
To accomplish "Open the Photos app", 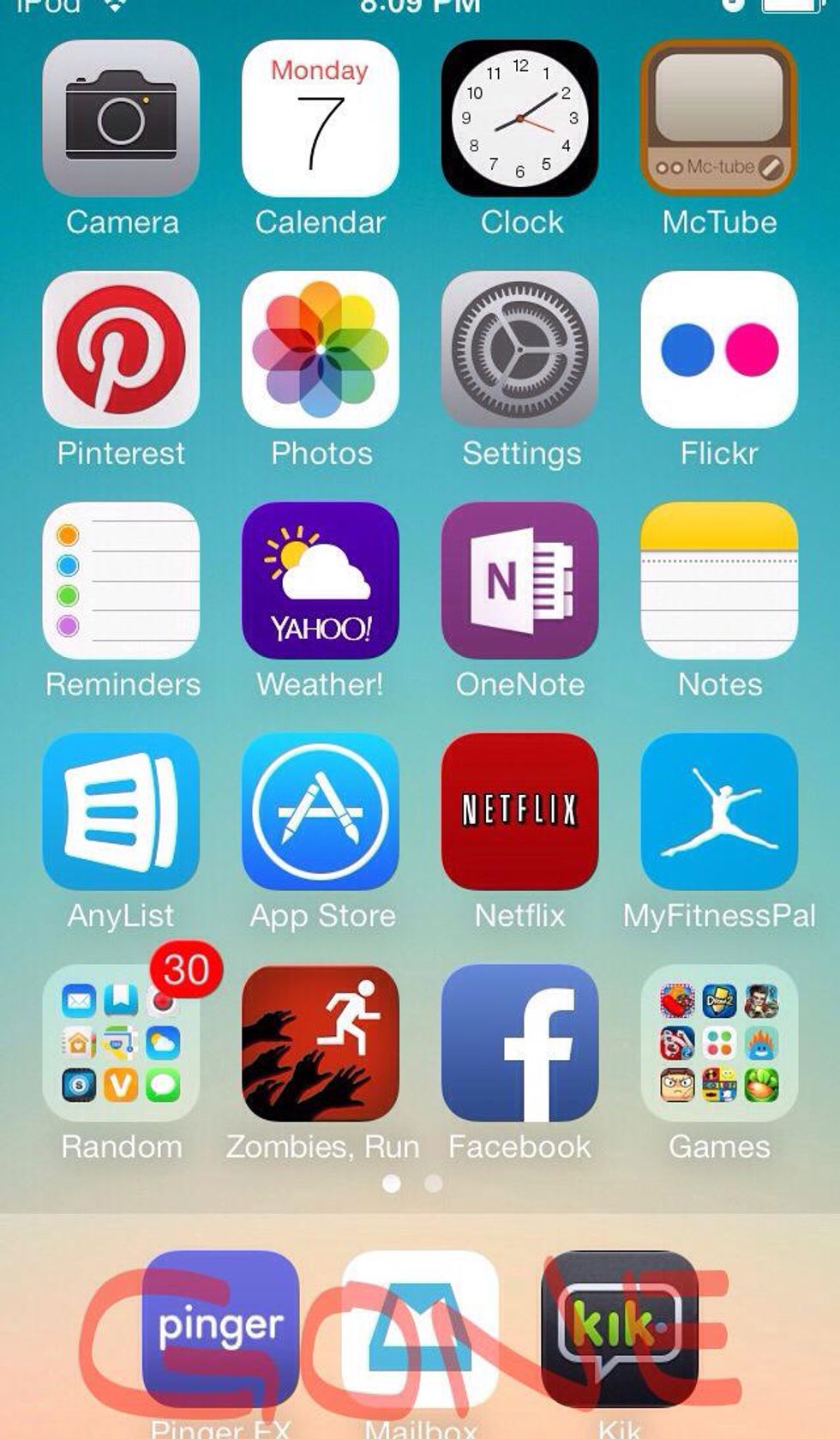I will click(321, 350).
